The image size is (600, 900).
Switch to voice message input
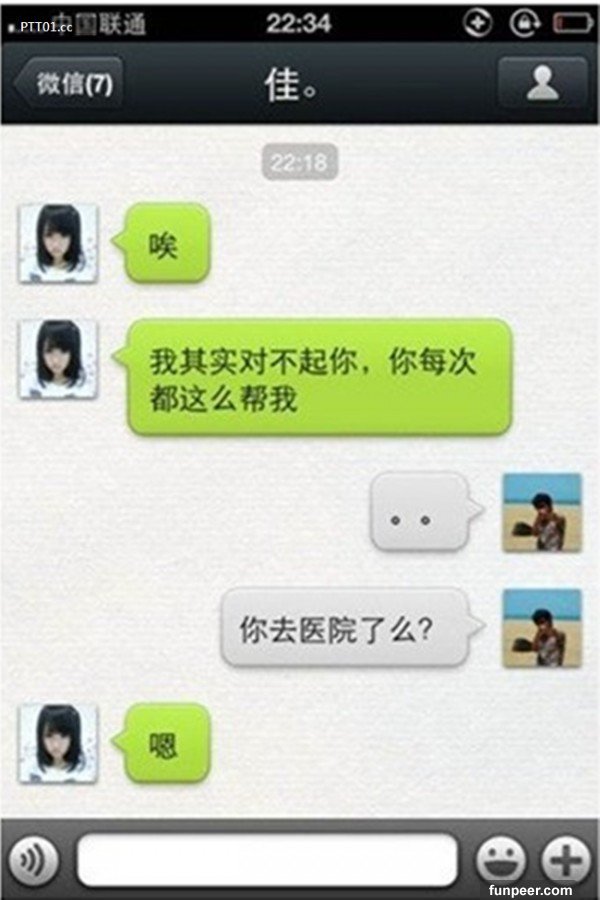35,860
